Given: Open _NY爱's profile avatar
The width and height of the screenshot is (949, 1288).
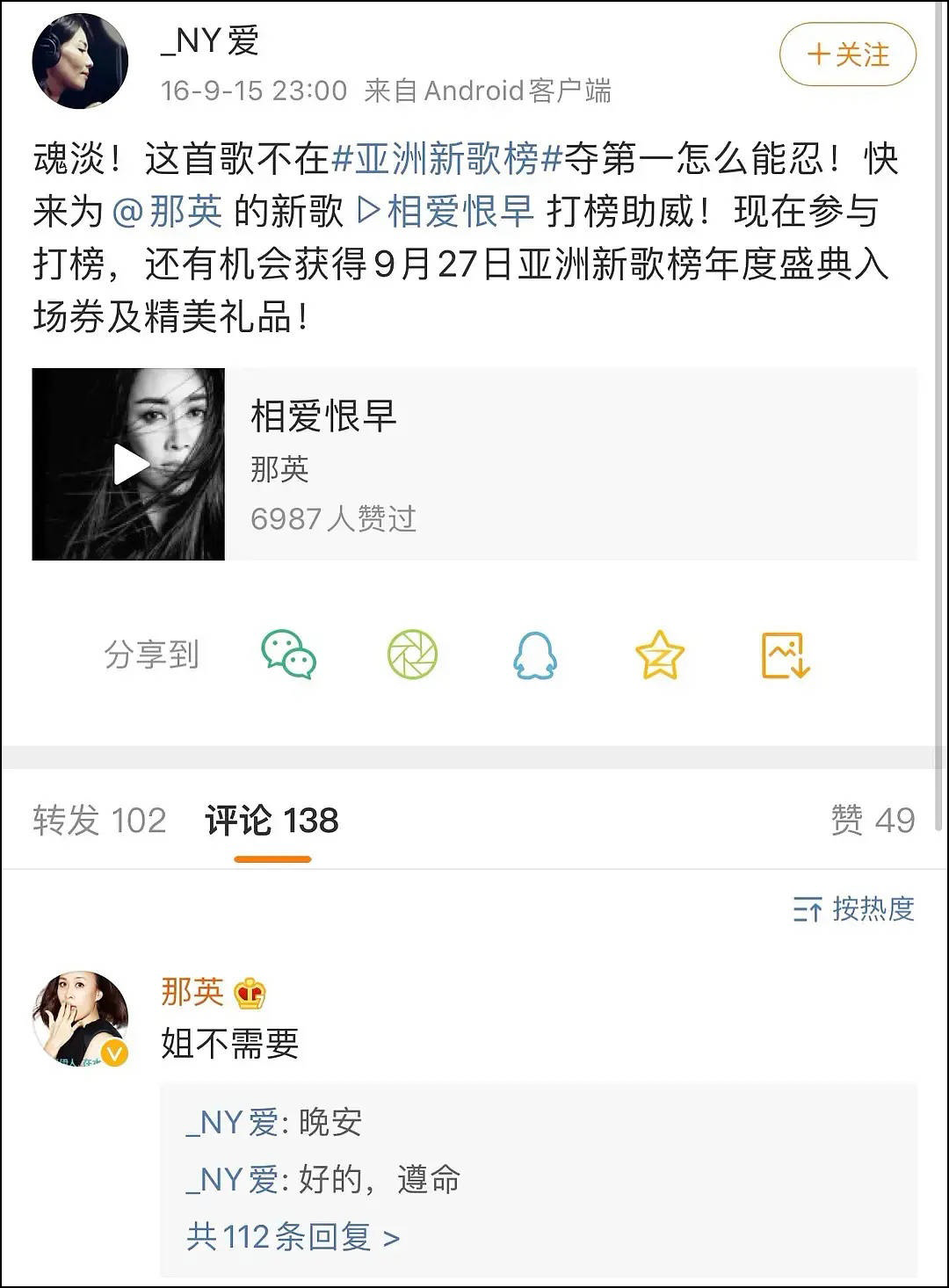Looking at the screenshot, I should [80, 62].
